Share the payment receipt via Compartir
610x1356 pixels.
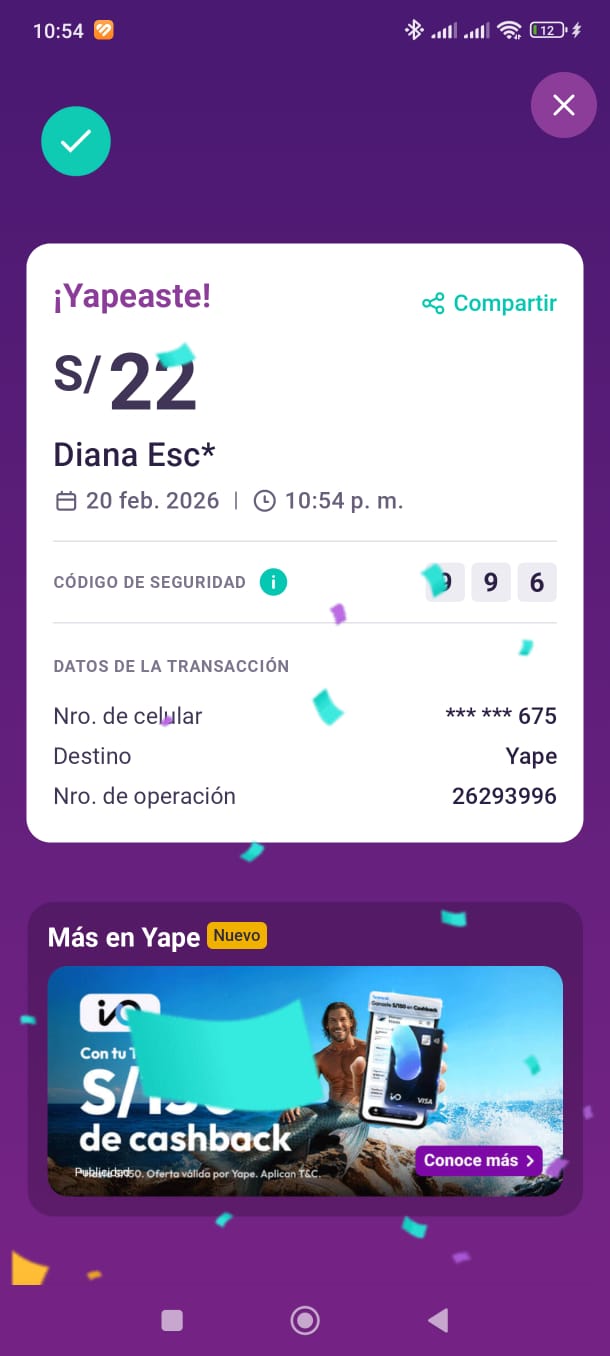pyautogui.click(x=489, y=303)
